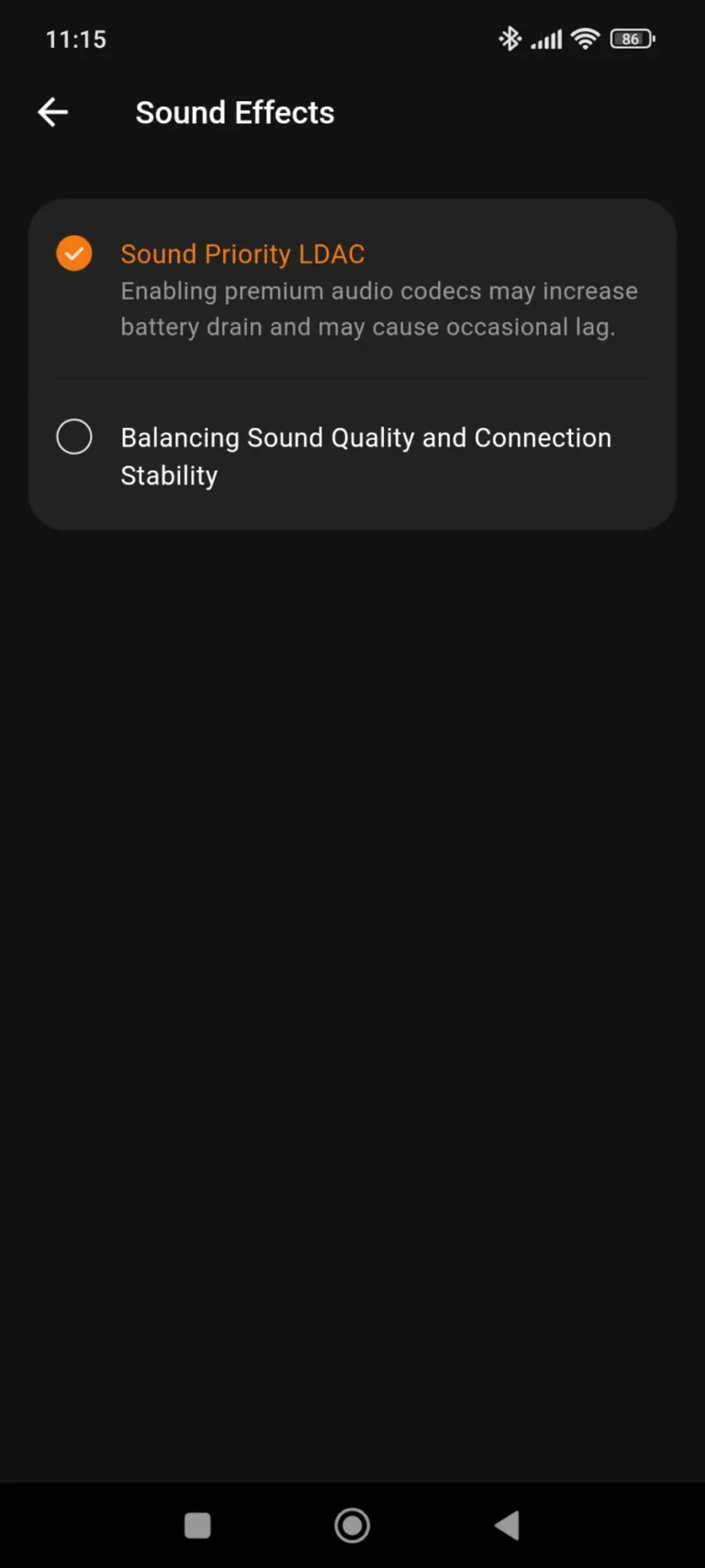705x1568 pixels.
Task: Deselect the empty radio circle
Action: coord(73,436)
